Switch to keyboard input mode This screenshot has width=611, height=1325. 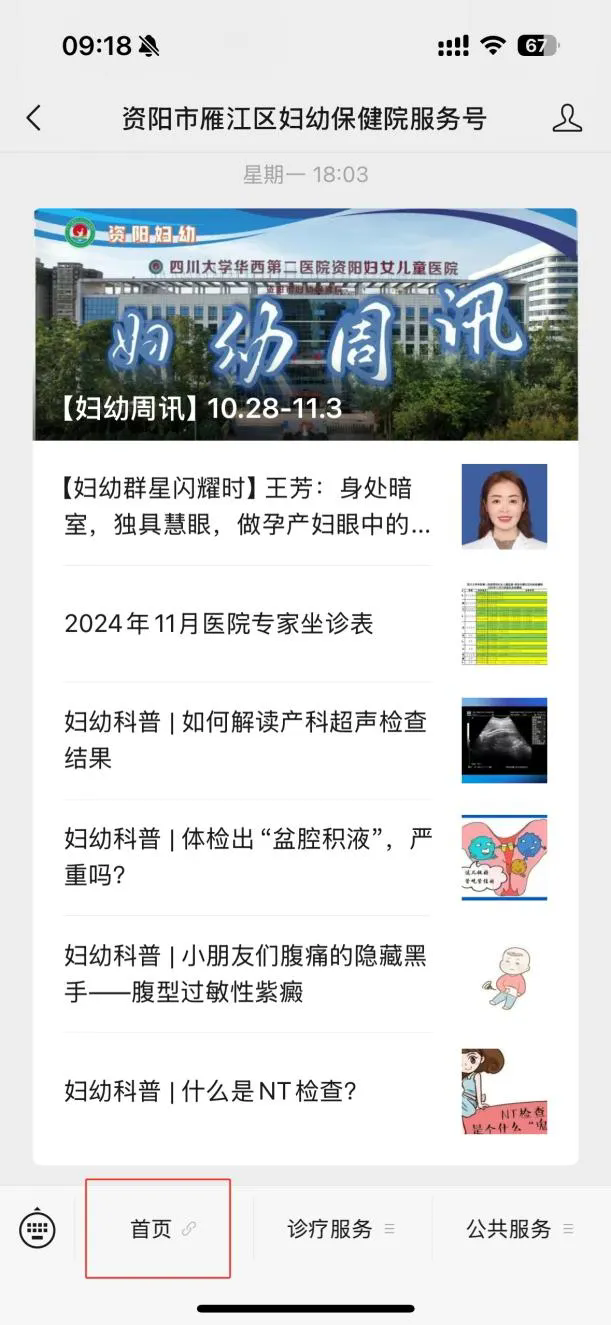click(38, 1229)
